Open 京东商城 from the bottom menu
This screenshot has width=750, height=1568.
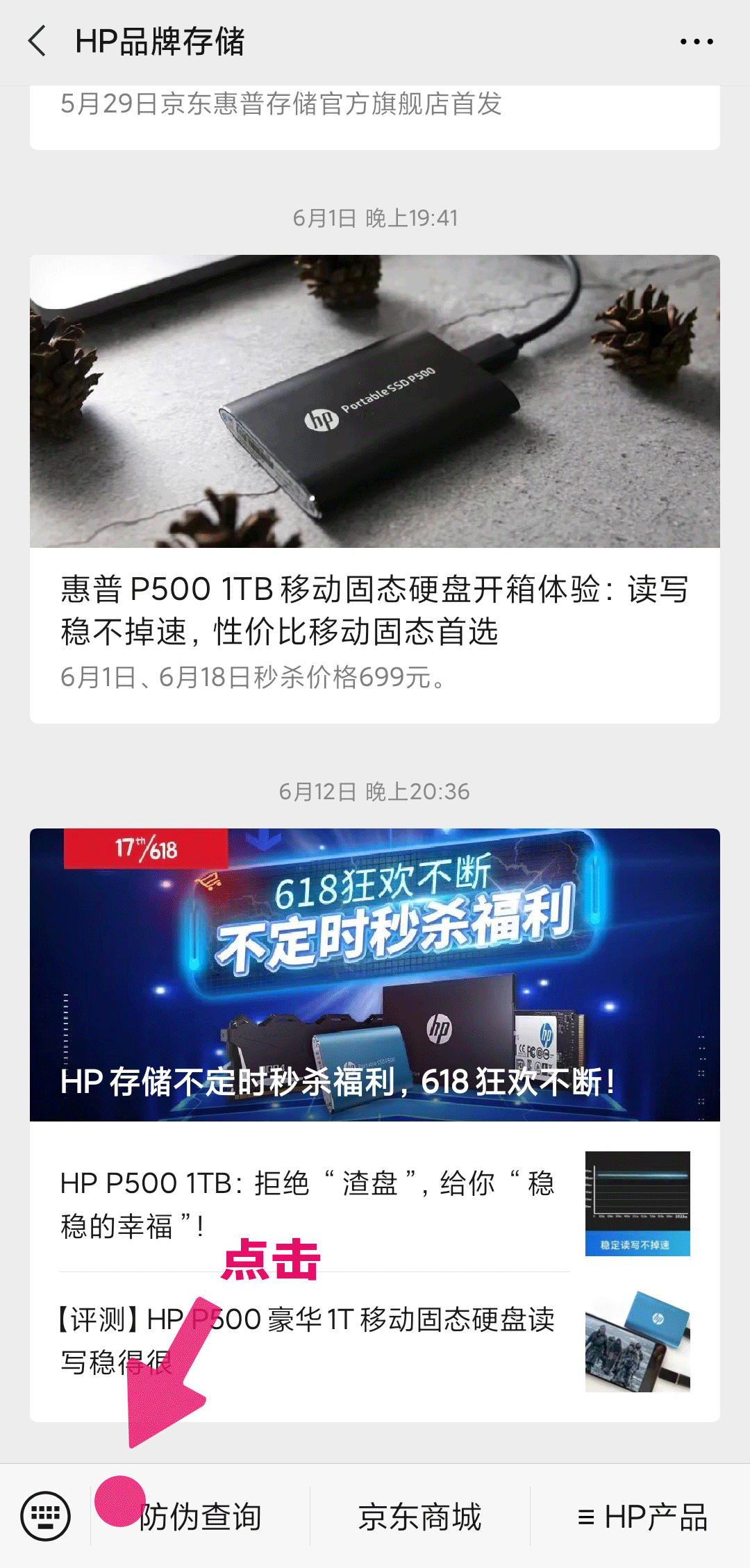(419, 1517)
